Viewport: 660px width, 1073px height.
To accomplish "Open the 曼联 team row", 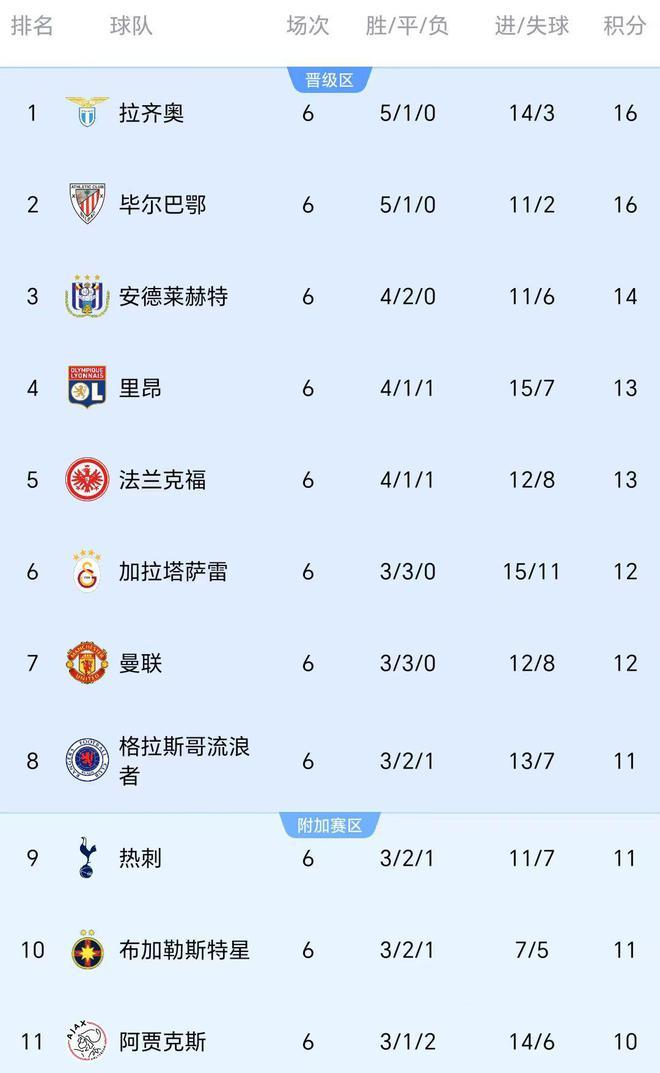I will pos(140,663).
